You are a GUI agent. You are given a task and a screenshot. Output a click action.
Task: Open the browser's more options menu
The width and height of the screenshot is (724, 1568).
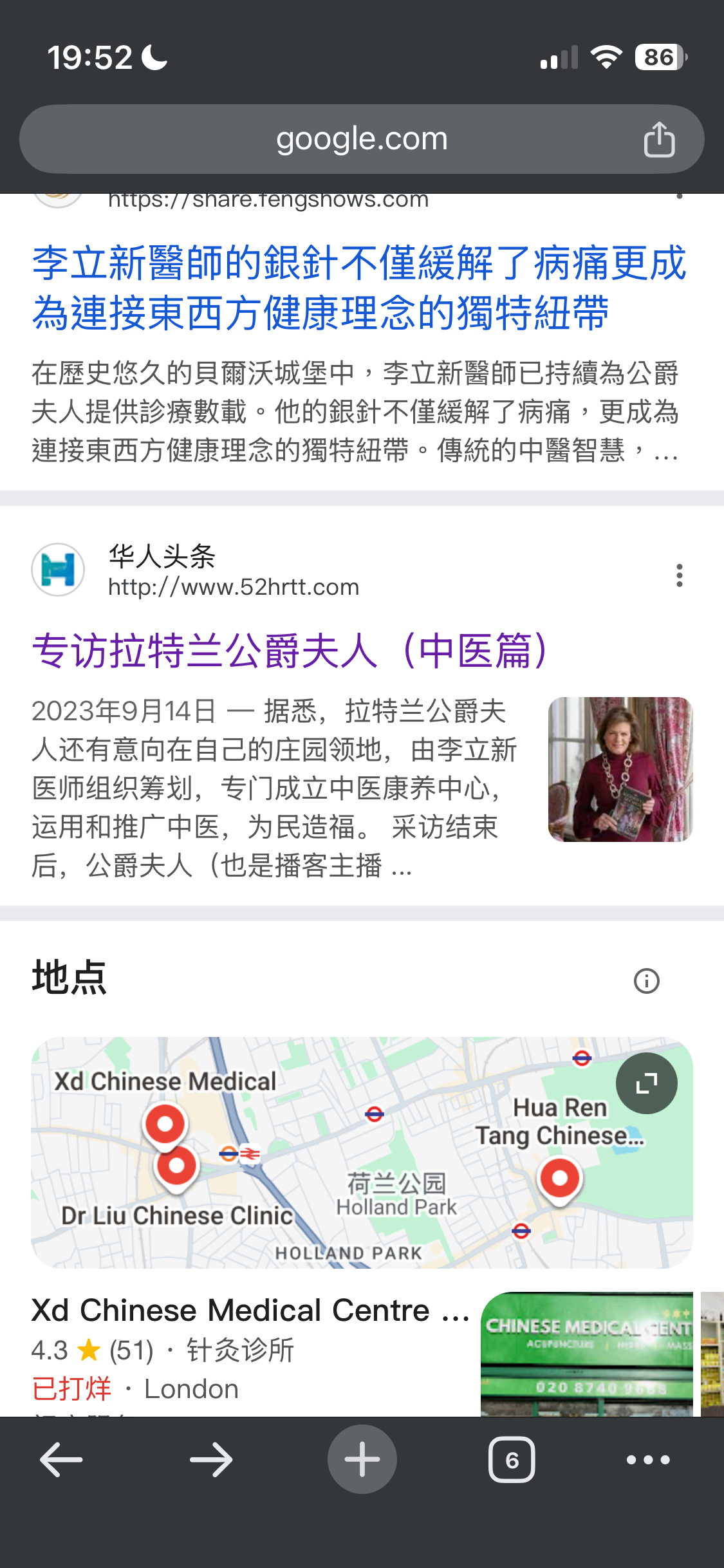[648, 1459]
